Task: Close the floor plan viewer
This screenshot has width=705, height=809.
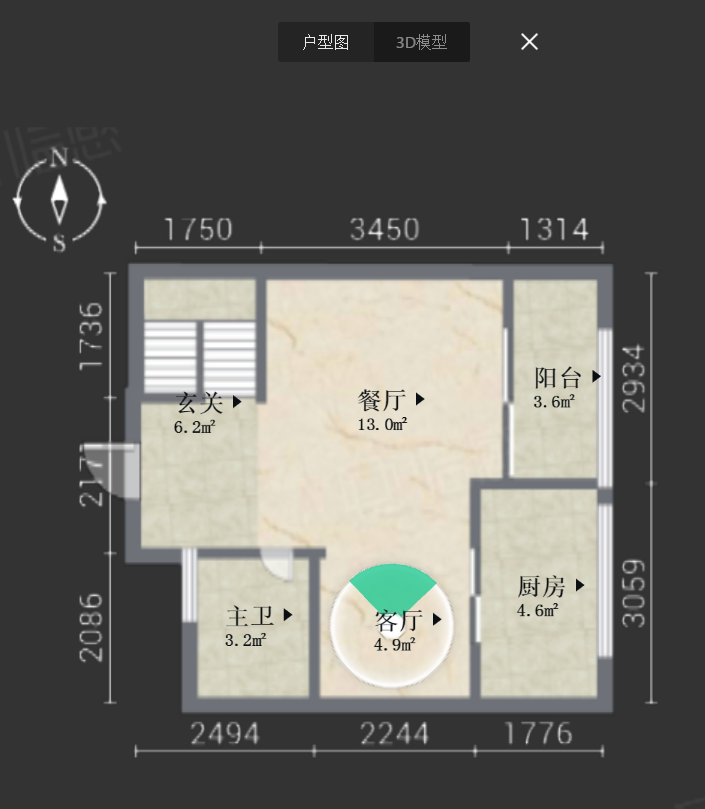Action: (x=530, y=41)
